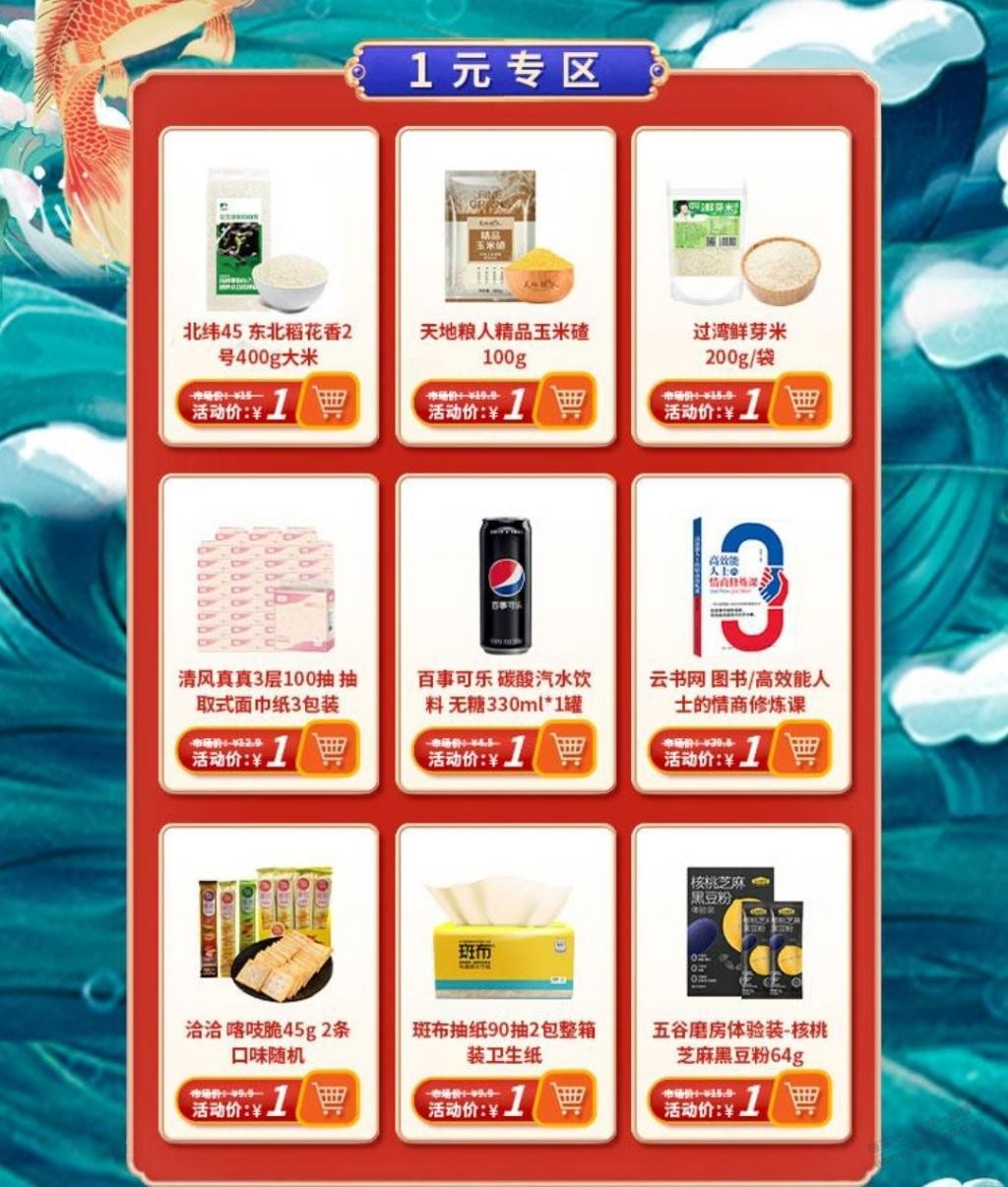This screenshot has height=1187, width=1008.
Task: Add 天地粮人精品玉米碴 to cart
Action: point(568,403)
